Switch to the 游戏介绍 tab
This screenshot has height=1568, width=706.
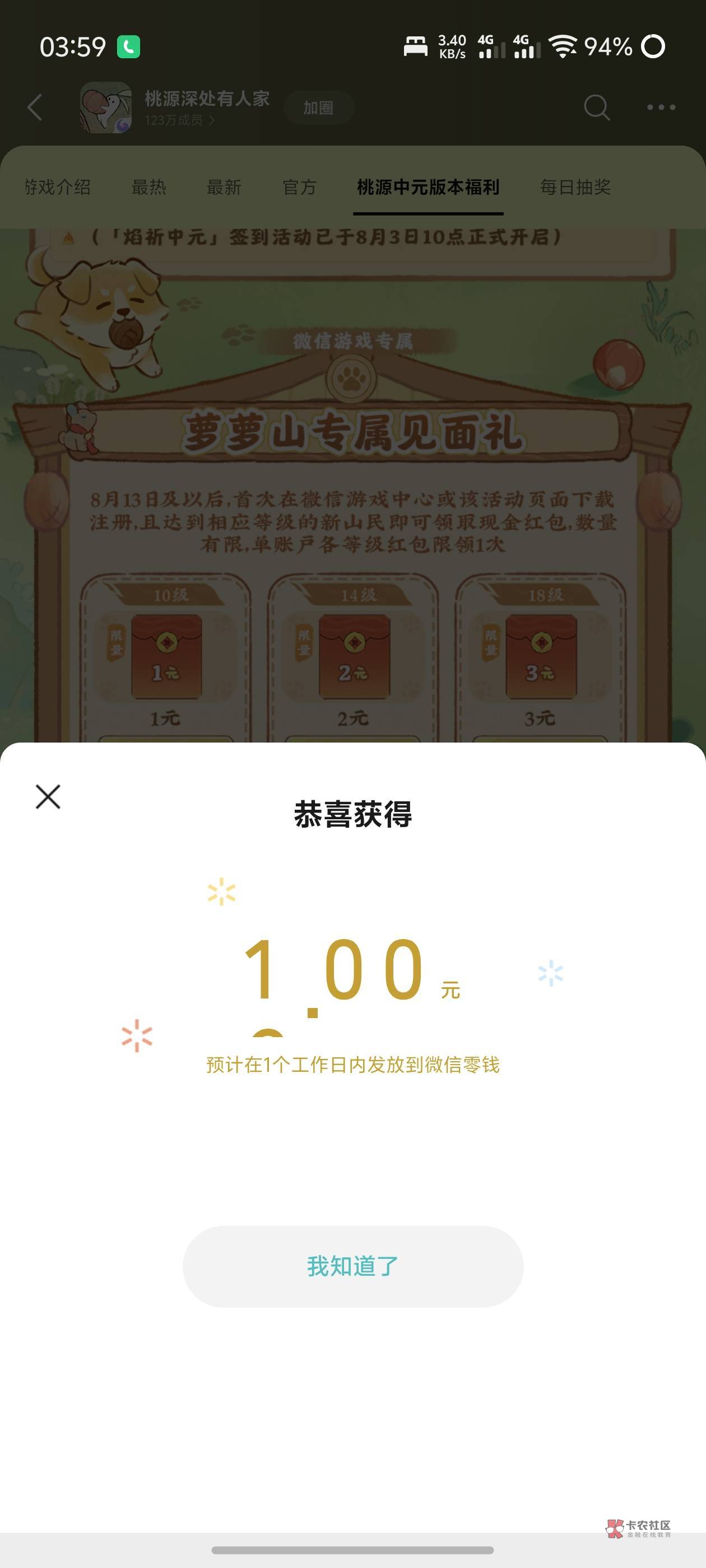57,187
